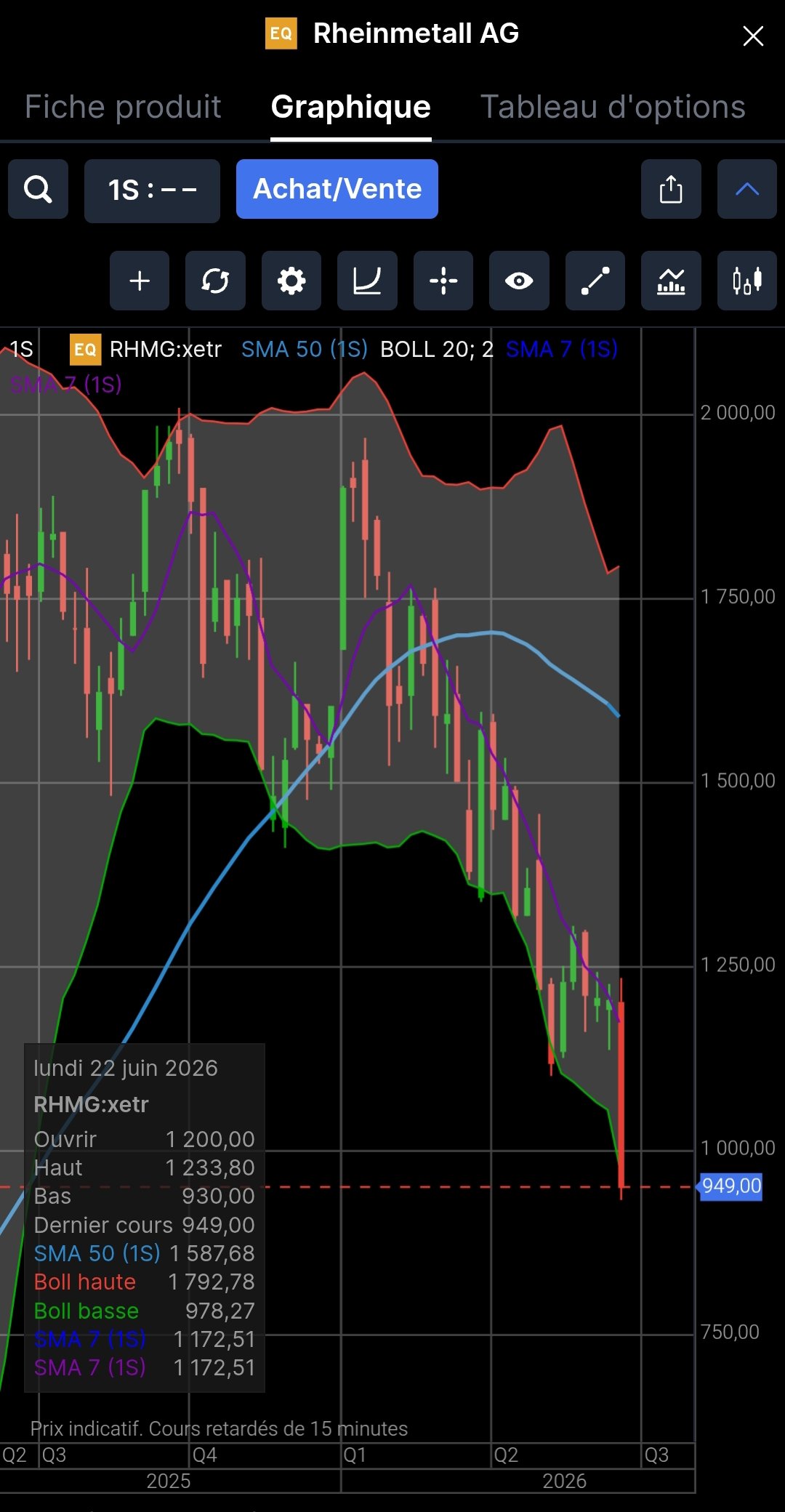
Task: Open the indicators menu
Action: 671,281
